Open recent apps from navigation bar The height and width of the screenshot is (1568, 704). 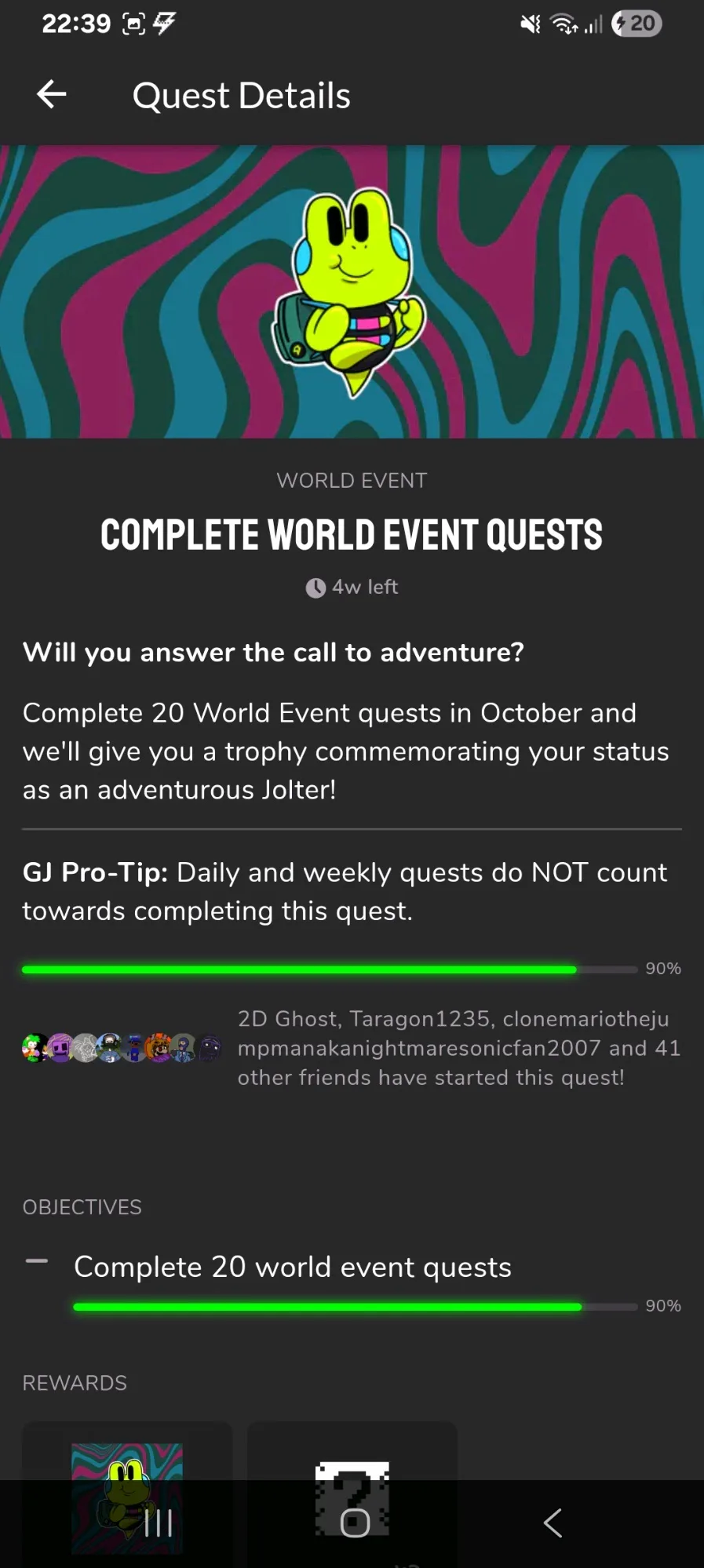(x=158, y=1523)
